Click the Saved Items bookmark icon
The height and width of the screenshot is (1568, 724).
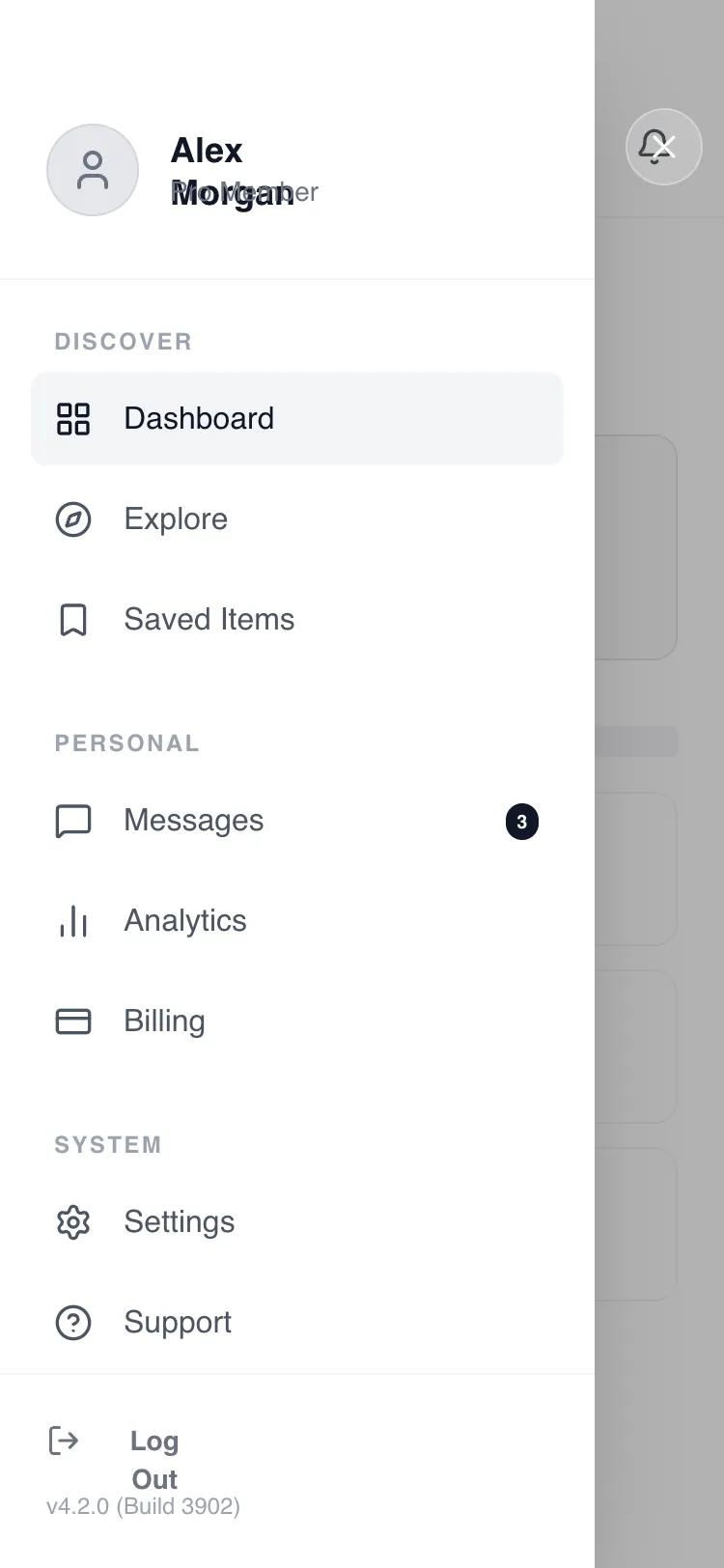click(x=72, y=620)
